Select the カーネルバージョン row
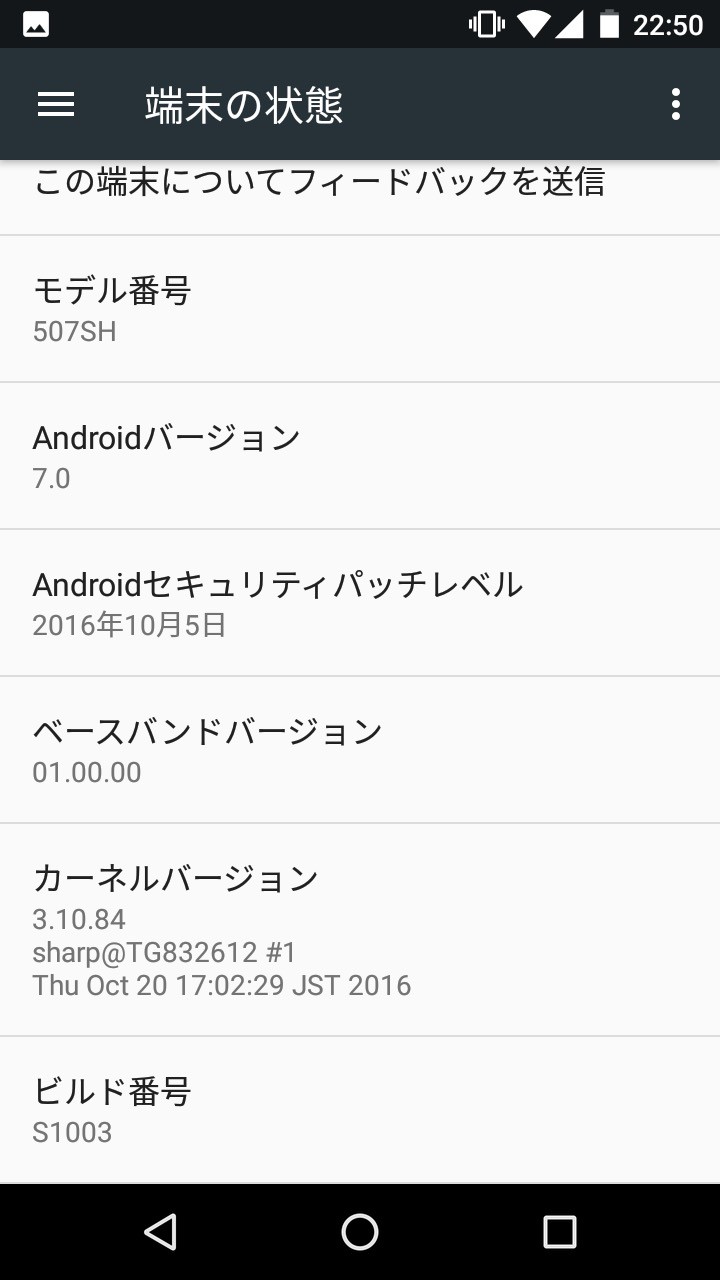The height and width of the screenshot is (1280, 720). 360,930
